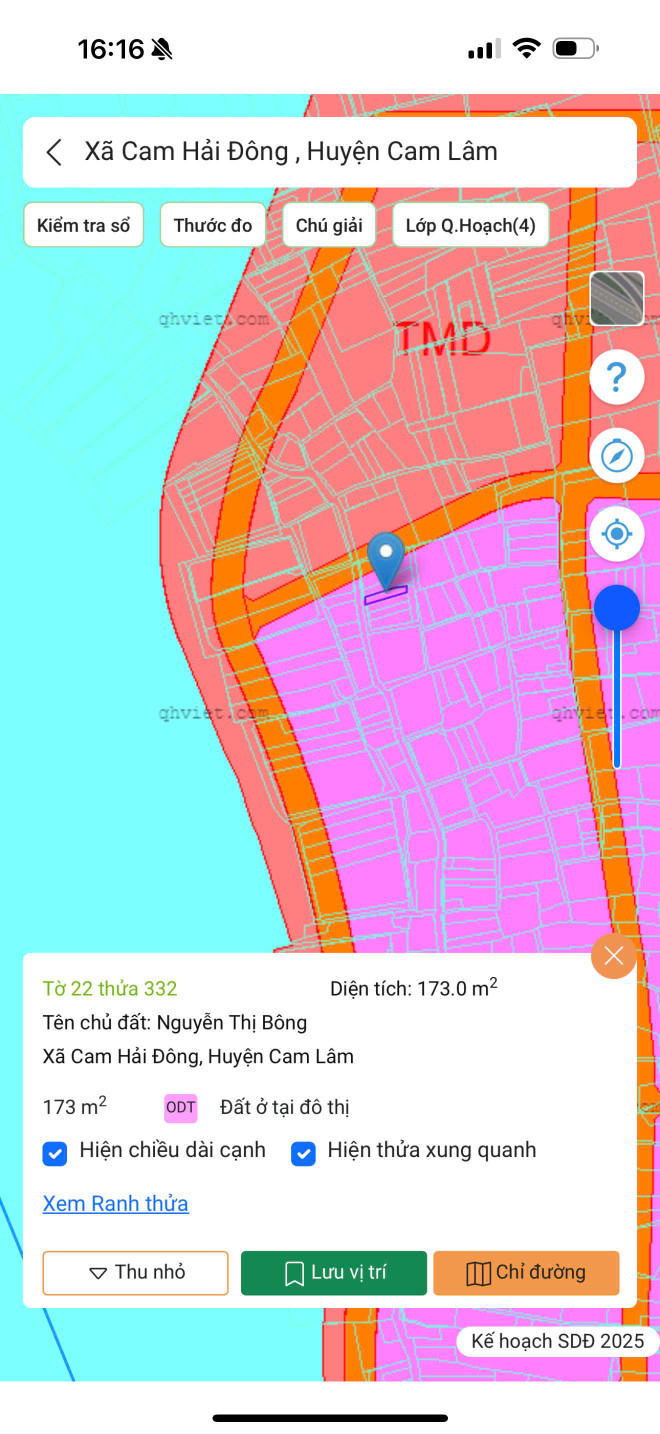Uncheck Hiện thửa xung quanh
The width and height of the screenshot is (660, 1434).
click(303, 1153)
